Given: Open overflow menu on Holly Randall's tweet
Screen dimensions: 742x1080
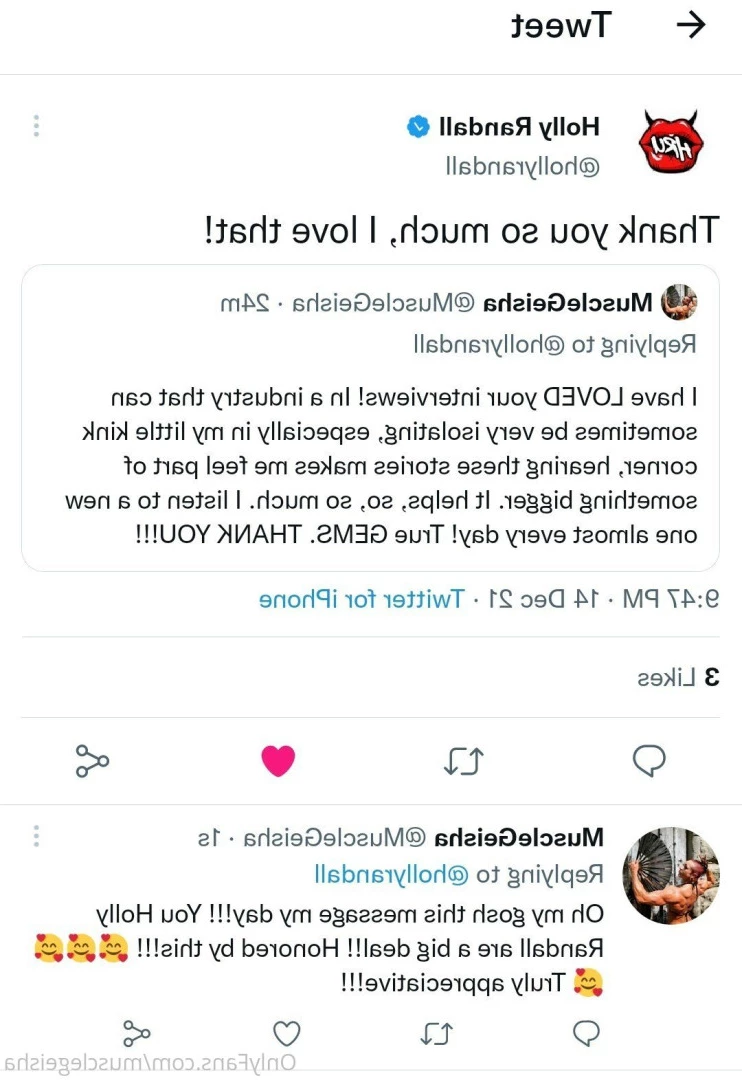Looking at the screenshot, I should pos(37,127).
